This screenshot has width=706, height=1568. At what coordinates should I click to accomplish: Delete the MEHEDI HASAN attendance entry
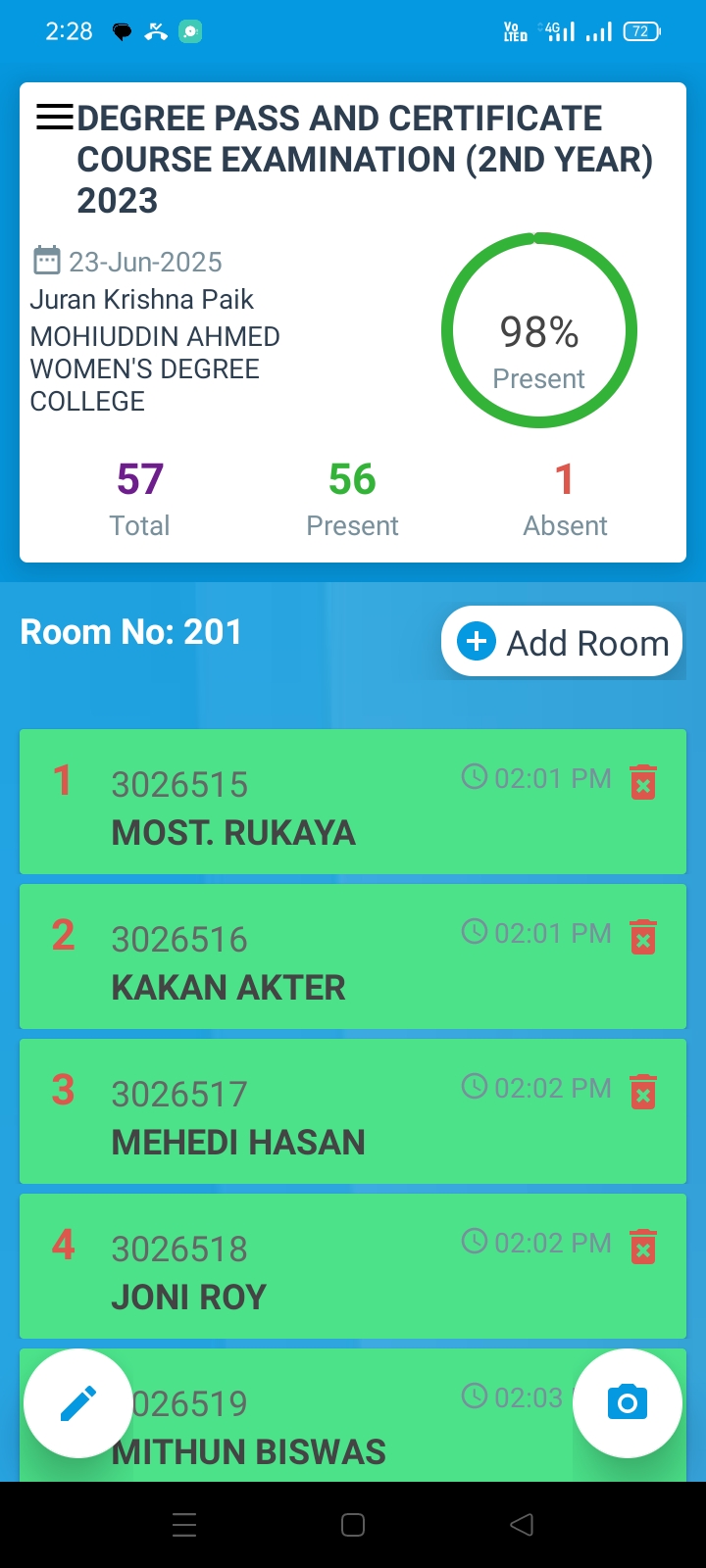(643, 1091)
